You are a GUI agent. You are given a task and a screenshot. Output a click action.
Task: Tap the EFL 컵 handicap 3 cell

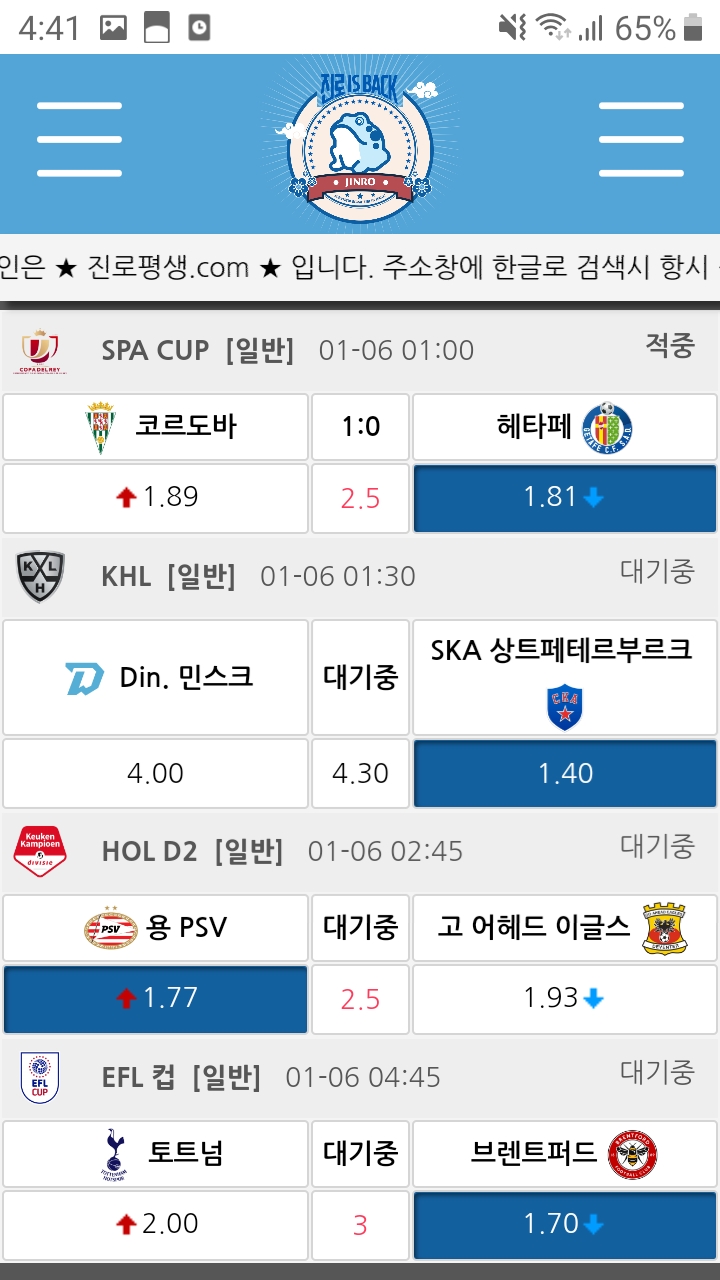pos(360,1224)
